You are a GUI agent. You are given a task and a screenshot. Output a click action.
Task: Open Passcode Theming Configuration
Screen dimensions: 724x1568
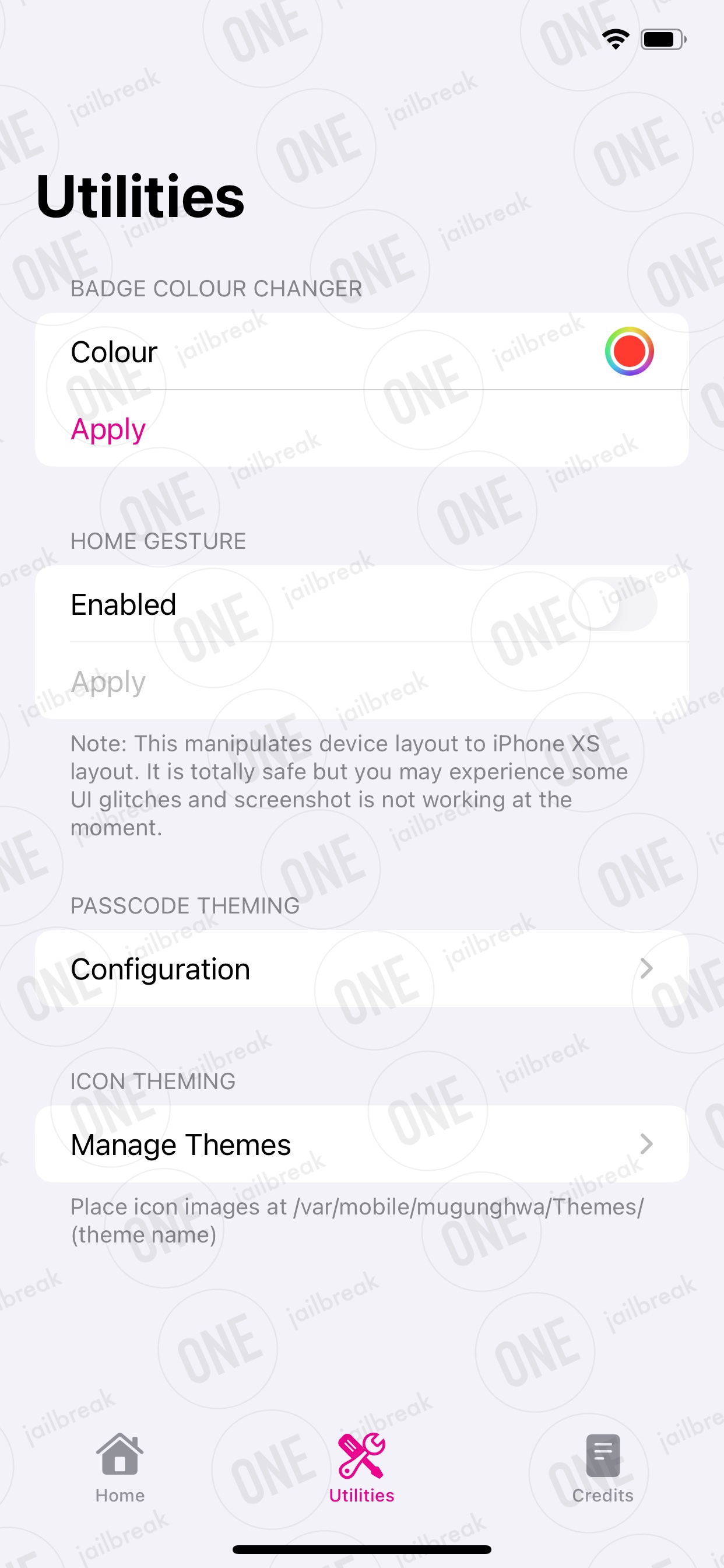362,968
